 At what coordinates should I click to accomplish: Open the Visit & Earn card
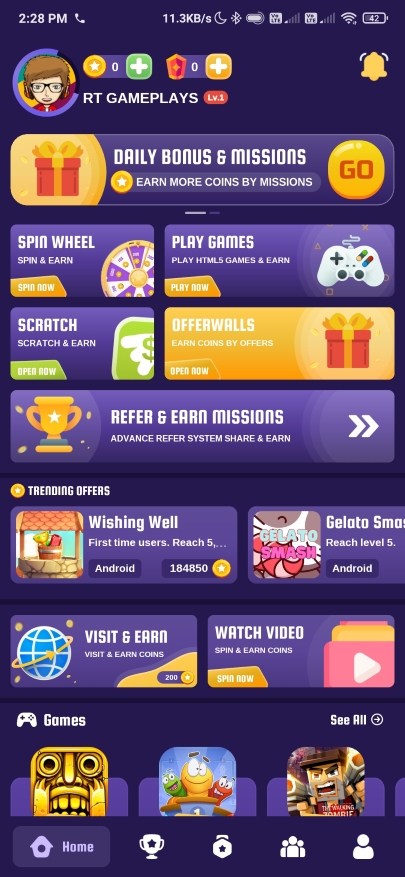pos(103,651)
